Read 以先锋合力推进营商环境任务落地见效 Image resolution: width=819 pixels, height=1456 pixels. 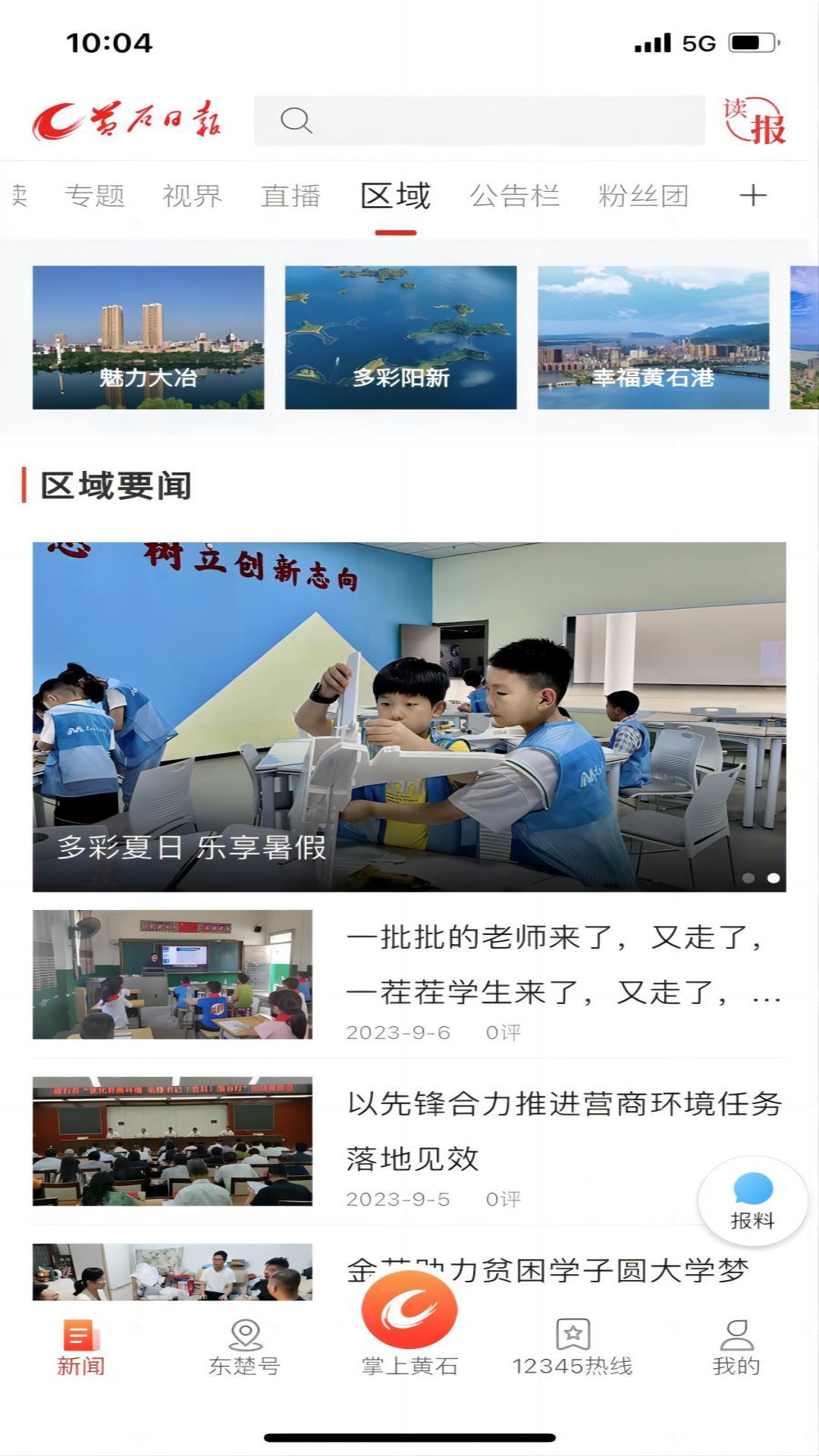pos(561,1130)
